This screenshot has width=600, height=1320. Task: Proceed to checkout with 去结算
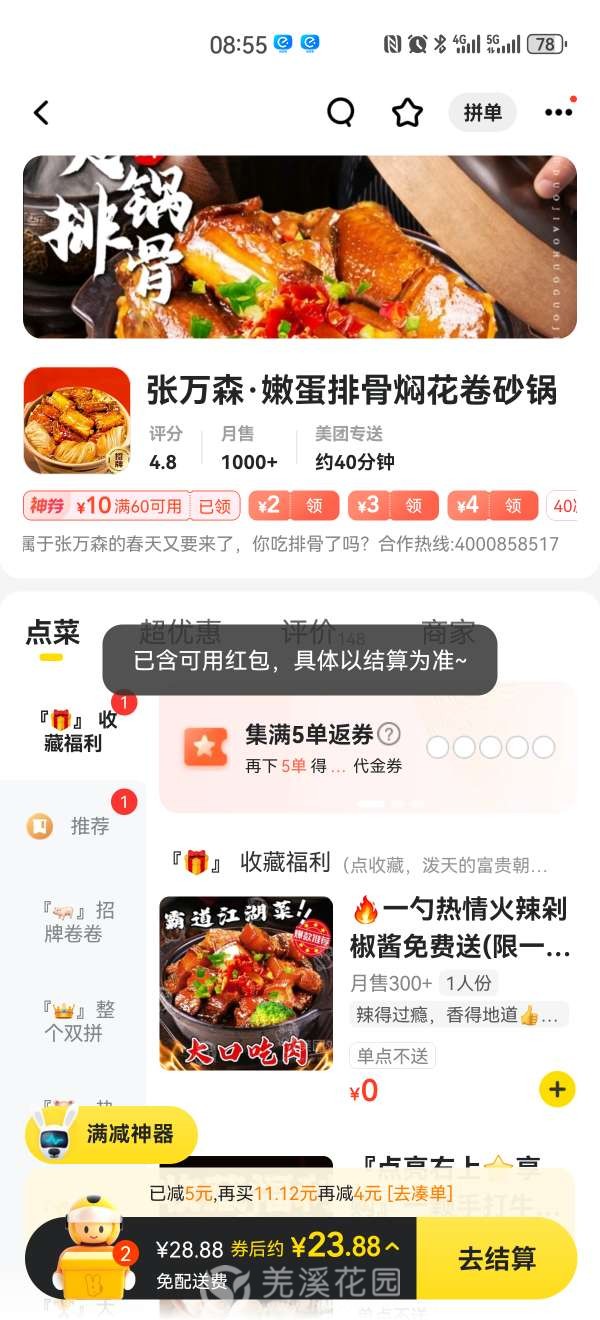[x=497, y=1258]
